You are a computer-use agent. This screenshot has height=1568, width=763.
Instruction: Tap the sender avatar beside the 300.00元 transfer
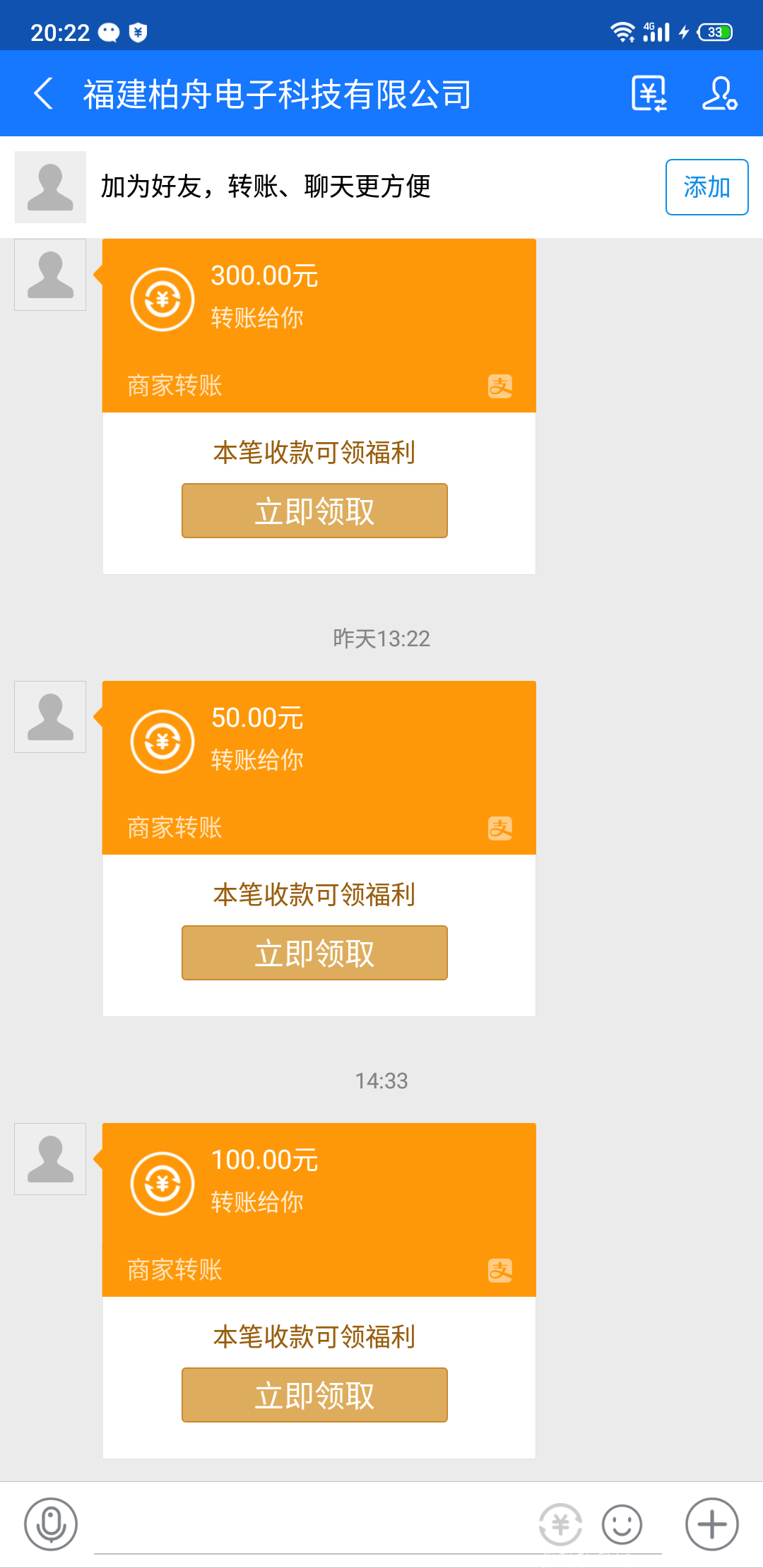(x=49, y=275)
